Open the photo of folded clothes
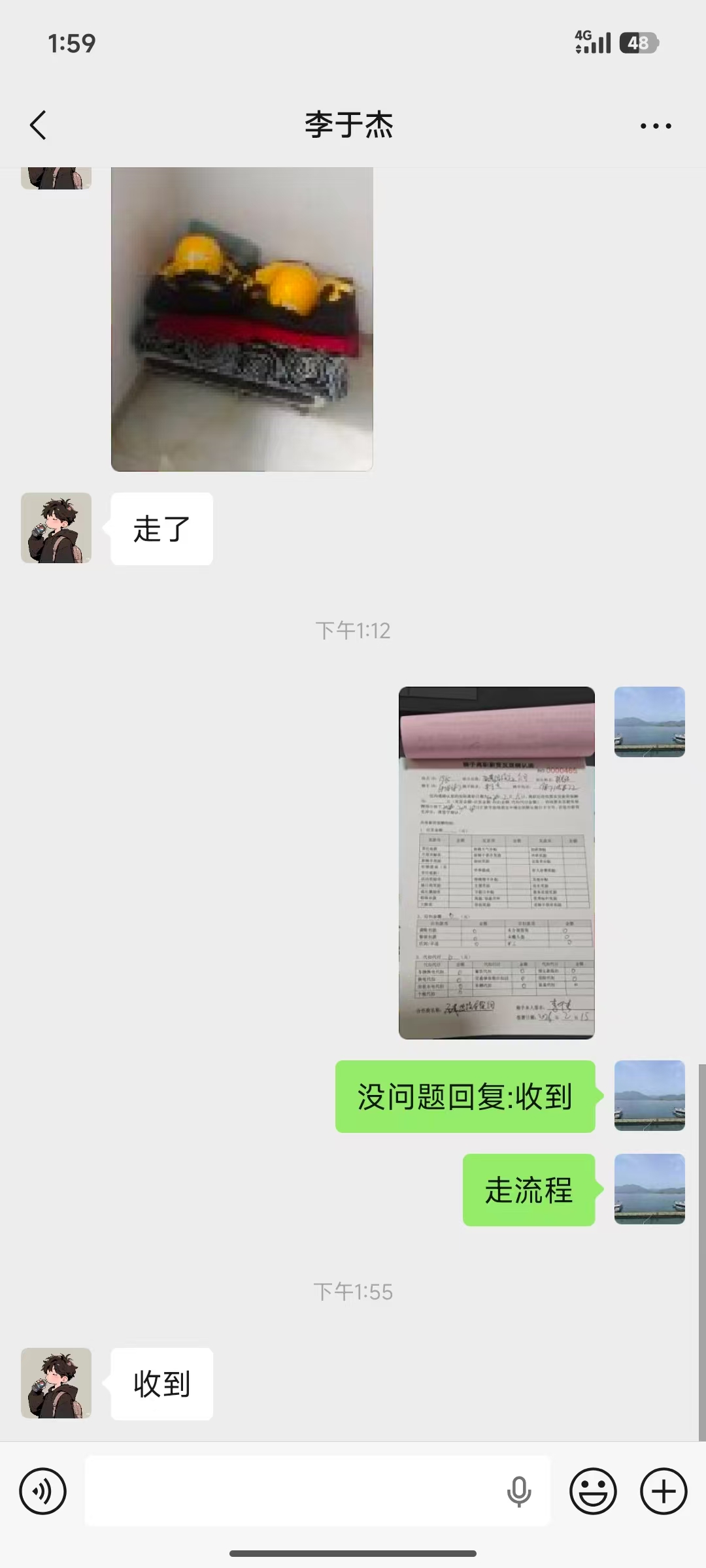Image resolution: width=706 pixels, height=1568 pixels. [242, 319]
